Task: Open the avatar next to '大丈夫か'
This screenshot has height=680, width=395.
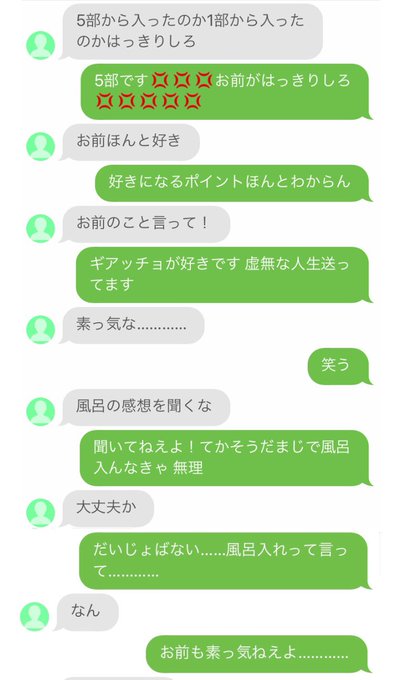Action: coord(41,513)
